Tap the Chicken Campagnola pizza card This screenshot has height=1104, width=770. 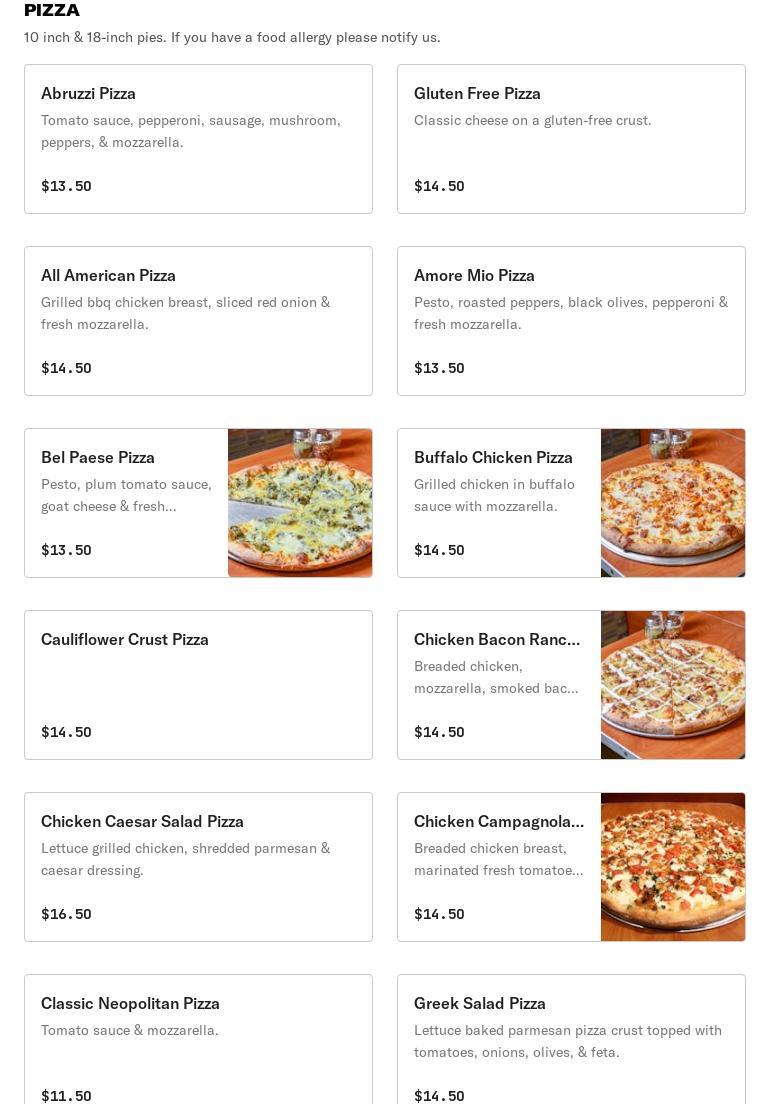point(571,867)
